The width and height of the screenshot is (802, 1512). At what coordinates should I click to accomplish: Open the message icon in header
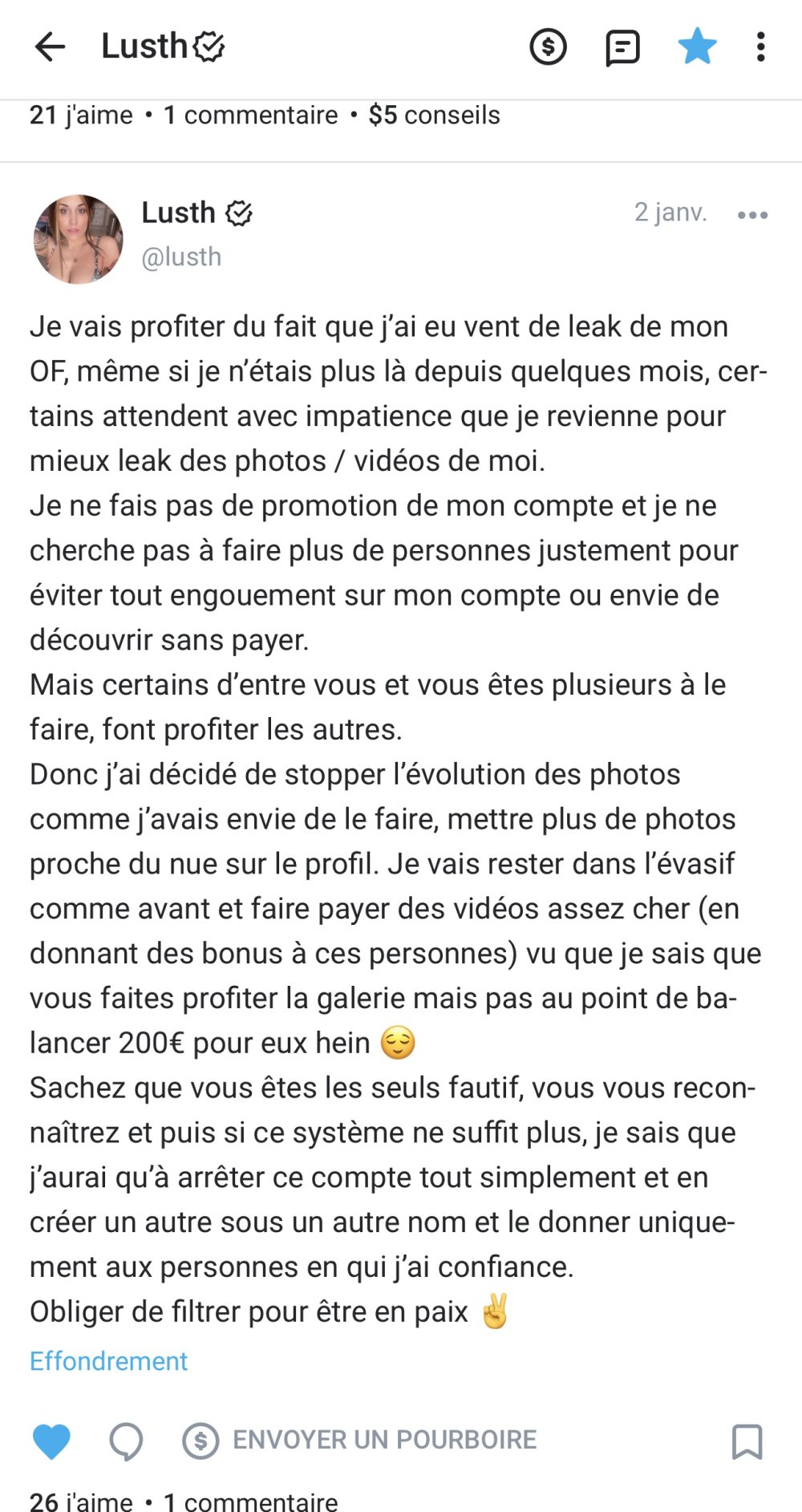pyautogui.click(x=622, y=47)
